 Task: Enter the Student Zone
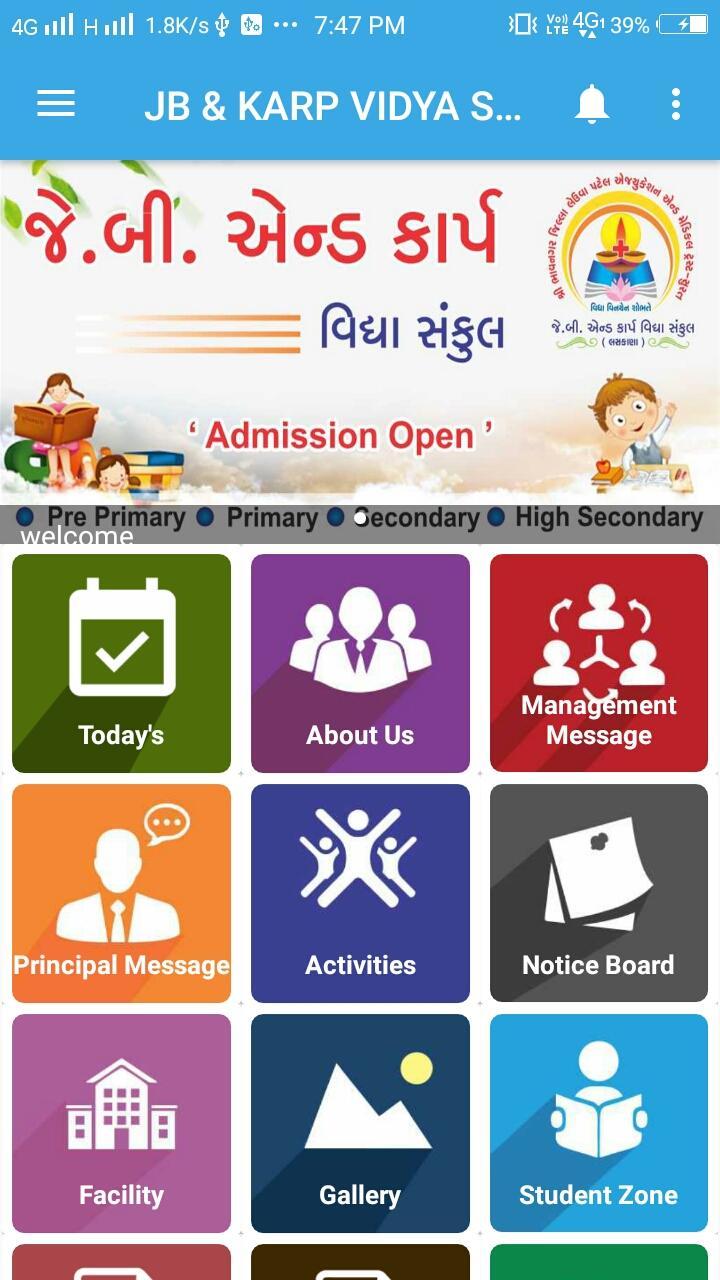click(598, 1123)
